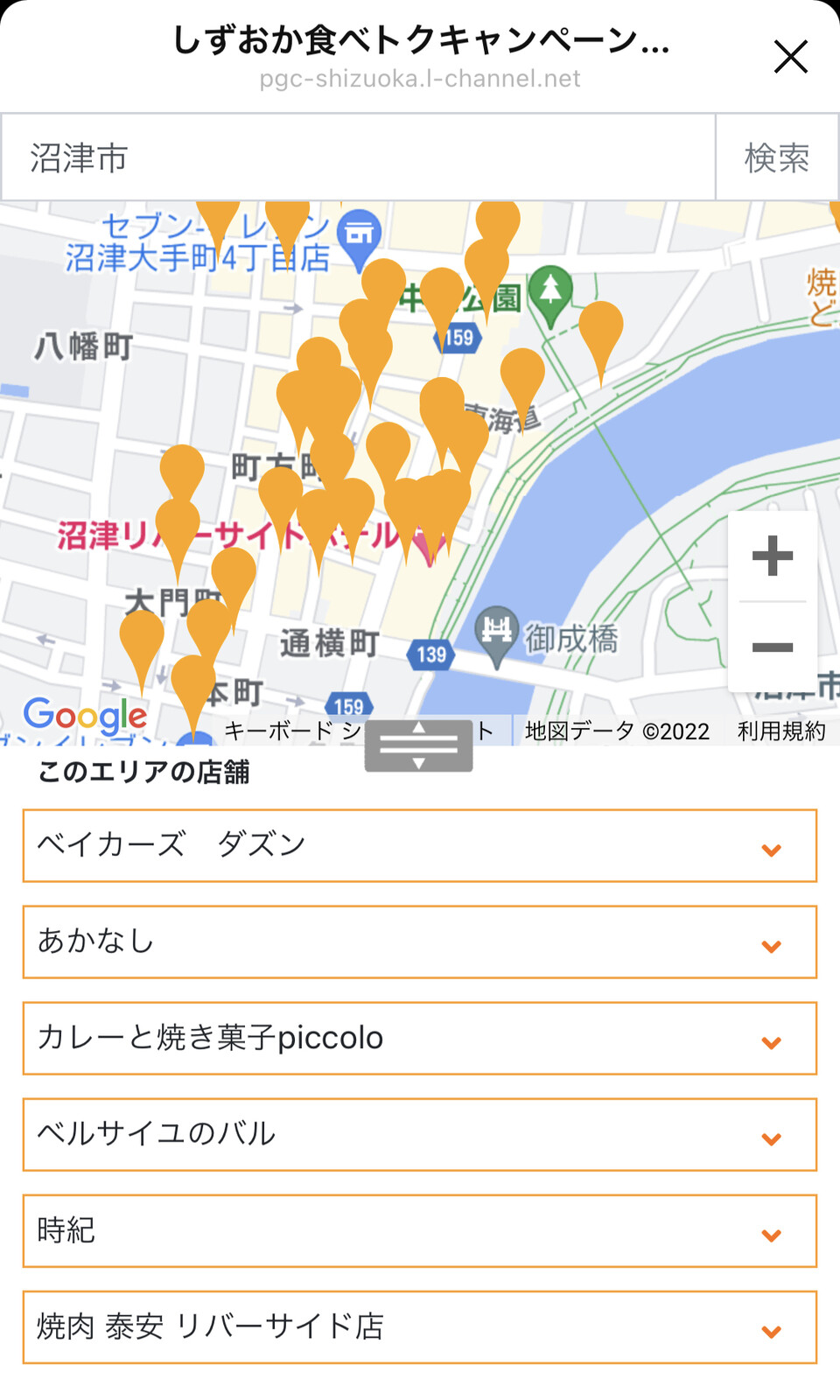Tap the map resize handle
This screenshot has width=840, height=1400.
(x=418, y=745)
